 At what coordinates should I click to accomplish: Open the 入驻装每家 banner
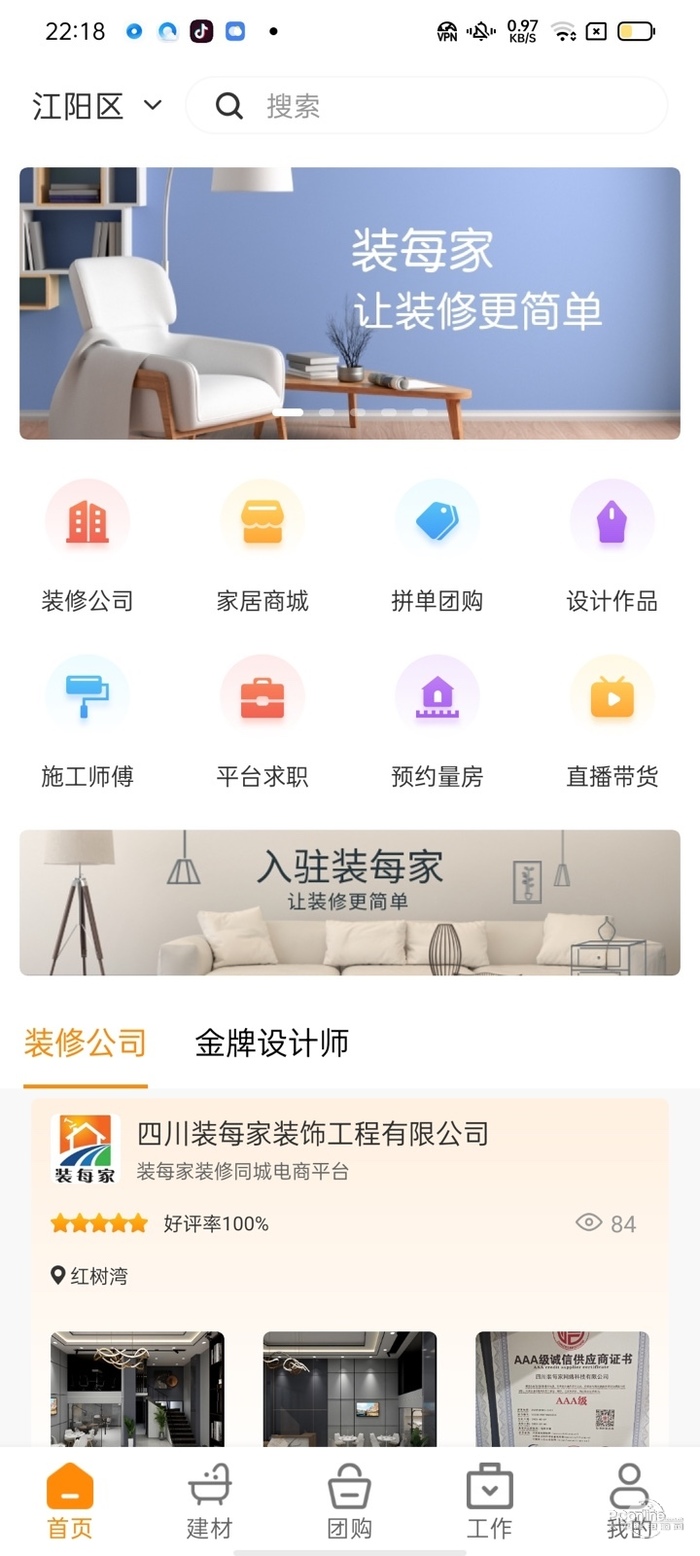coord(350,902)
